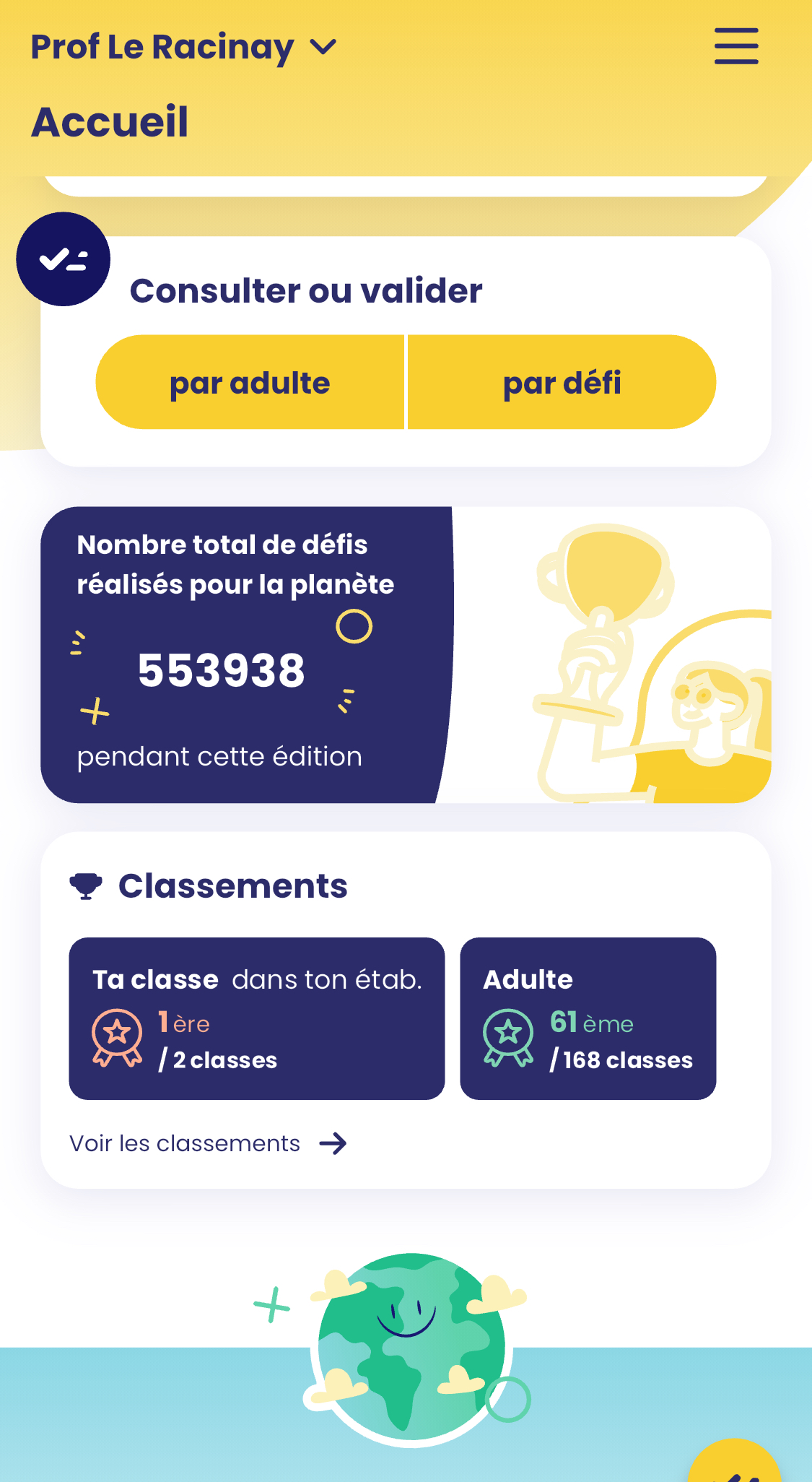The width and height of the screenshot is (812, 1482).
Task: Open the hamburger menu
Action: pos(735,46)
